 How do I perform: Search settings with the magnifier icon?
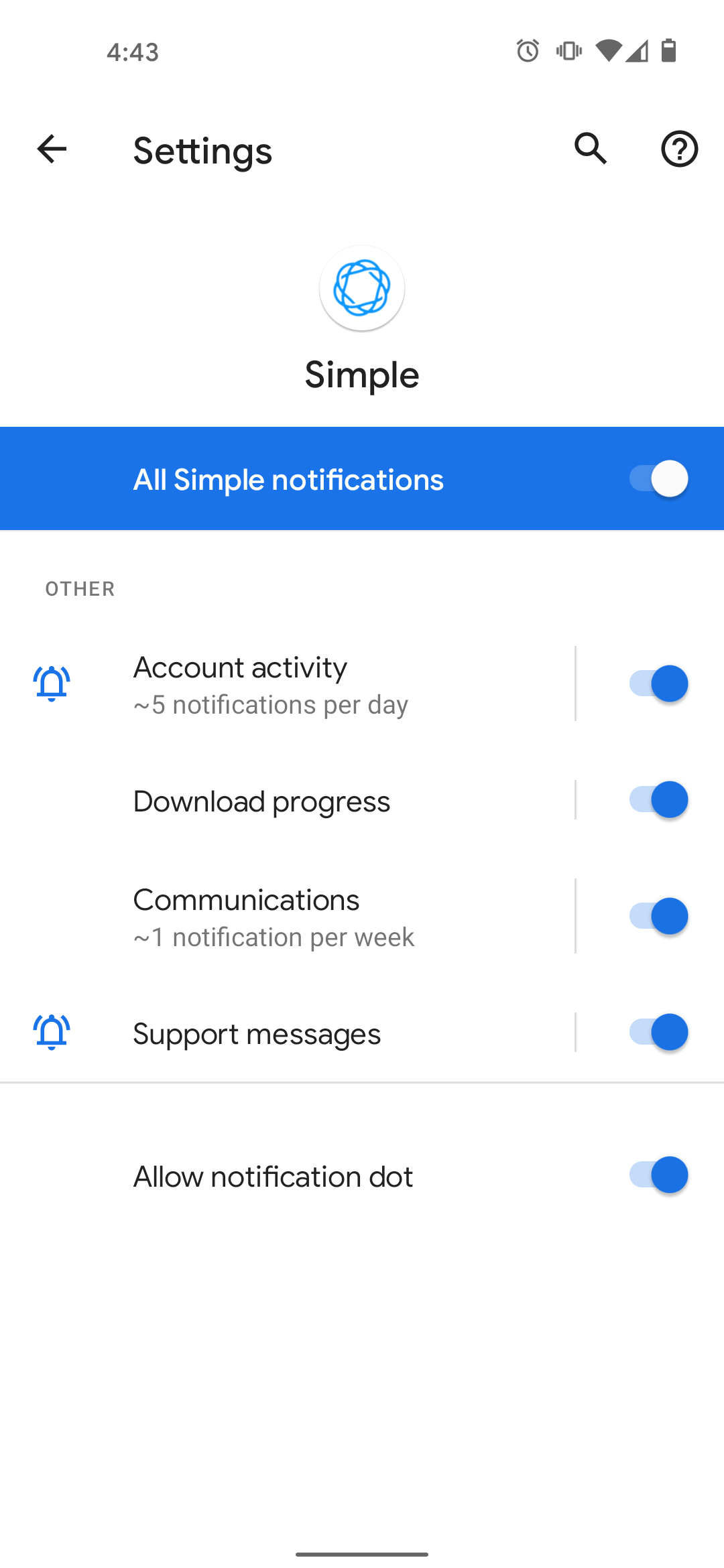tap(591, 149)
